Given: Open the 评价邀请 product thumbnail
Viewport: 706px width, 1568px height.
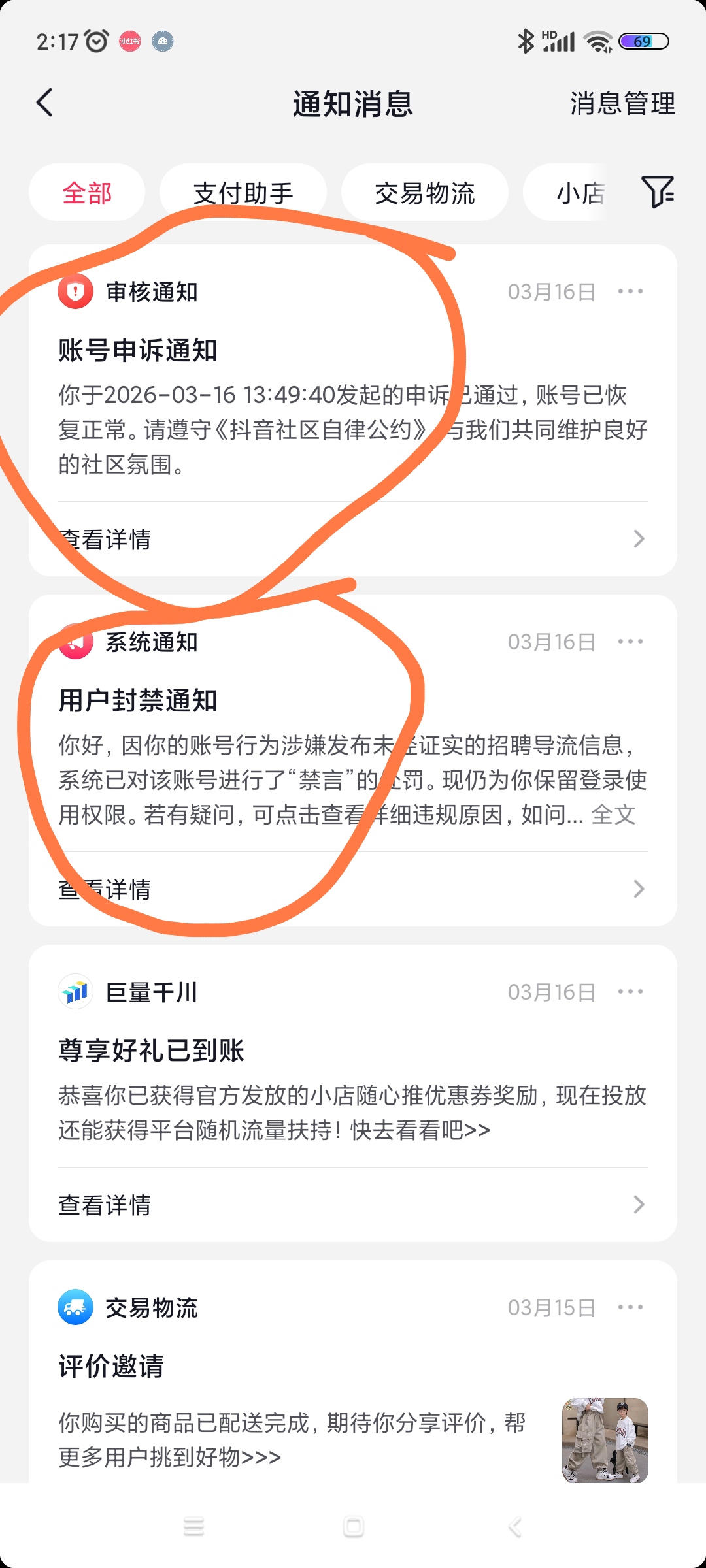Looking at the screenshot, I should [605, 1441].
